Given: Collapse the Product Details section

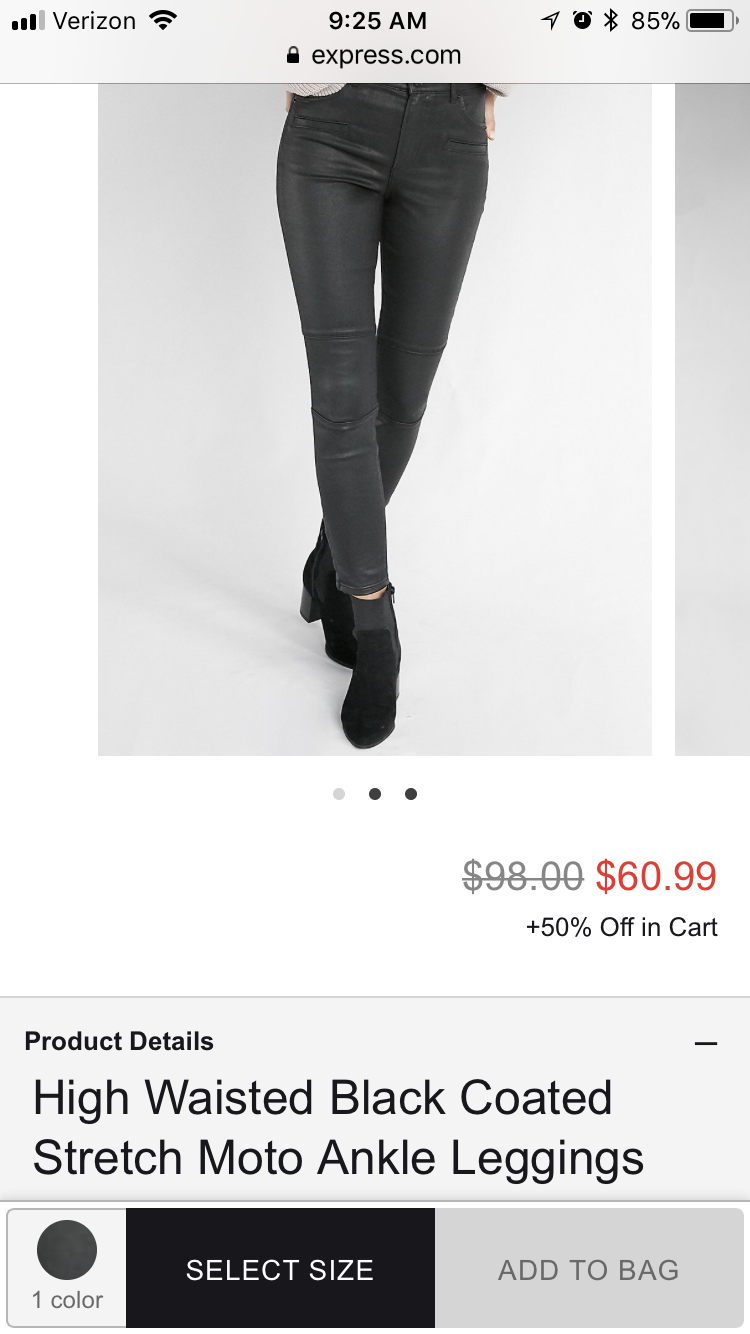Looking at the screenshot, I should coord(706,1043).
